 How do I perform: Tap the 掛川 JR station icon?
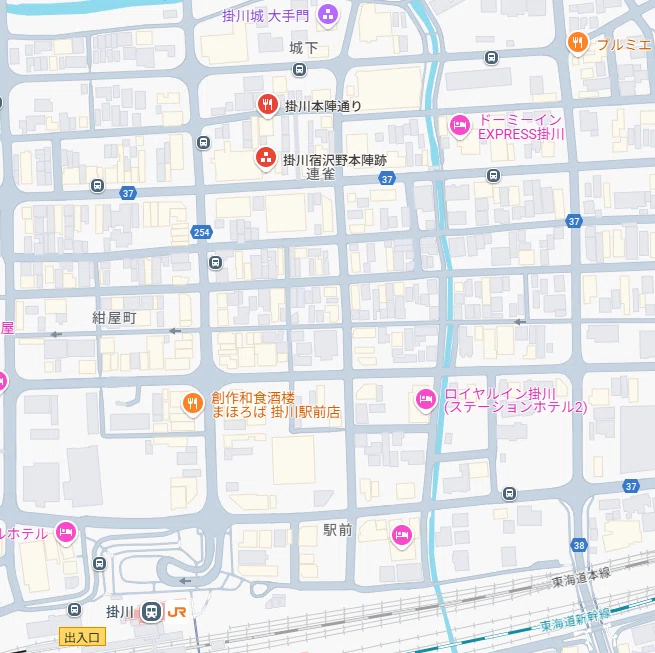tap(151, 612)
